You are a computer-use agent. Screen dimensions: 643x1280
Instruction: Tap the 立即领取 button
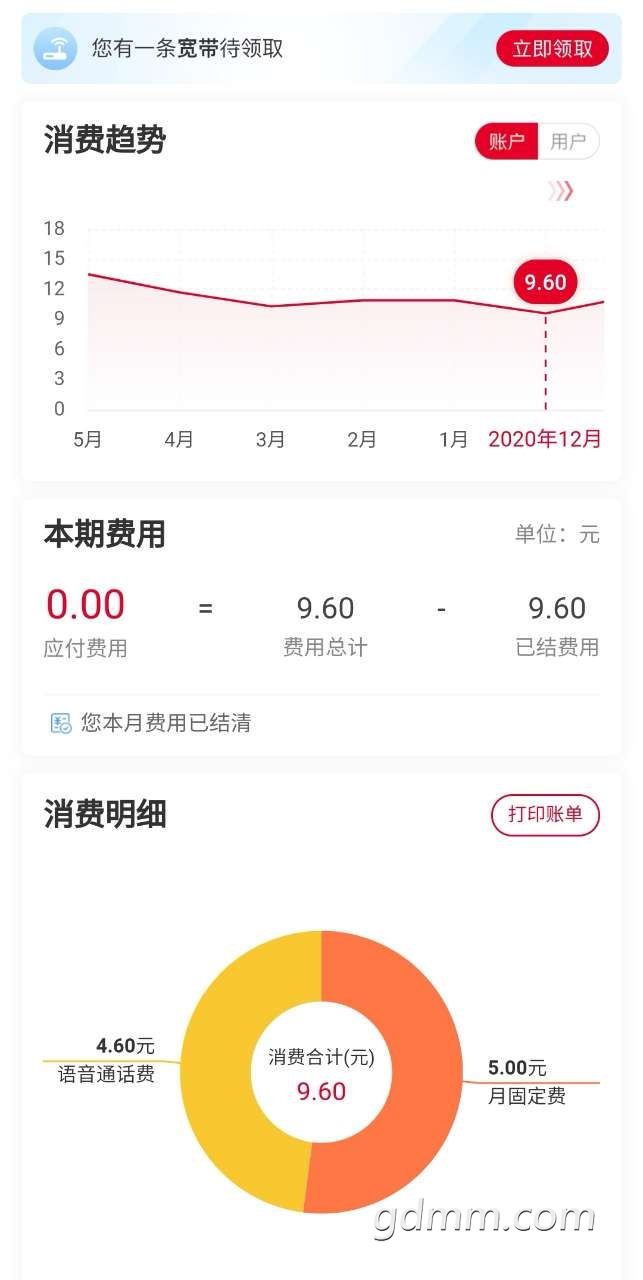click(x=552, y=48)
